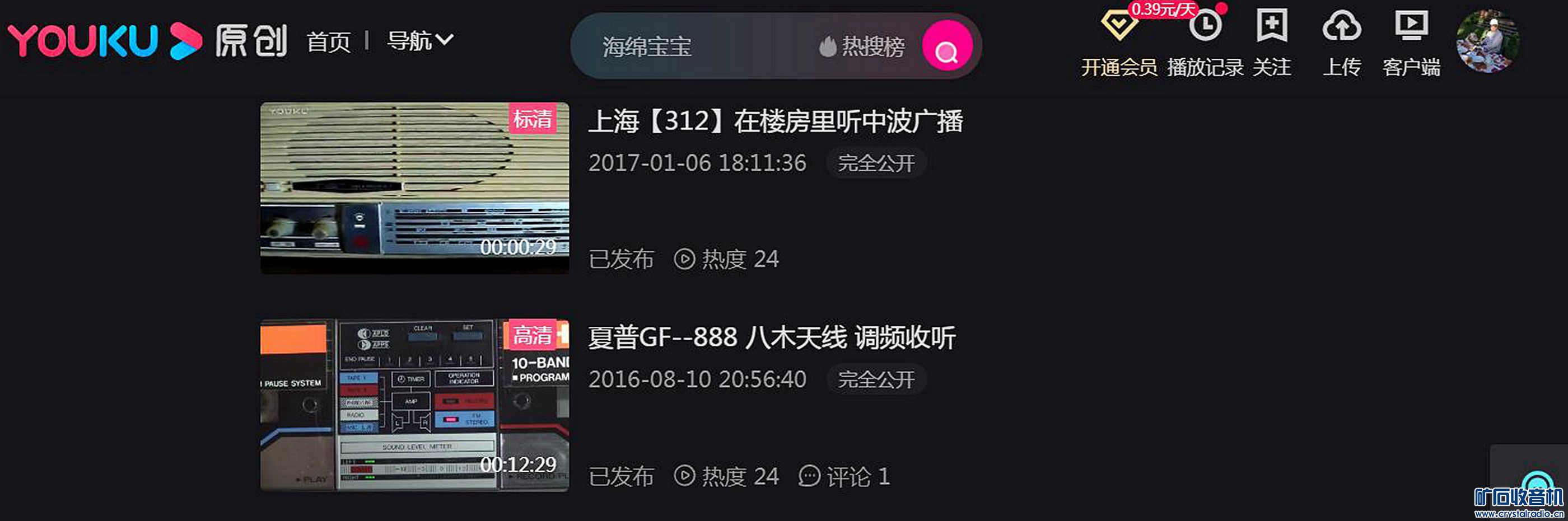Open the user profile avatar
Viewport: 1568px width, 521px height.
[x=1486, y=41]
